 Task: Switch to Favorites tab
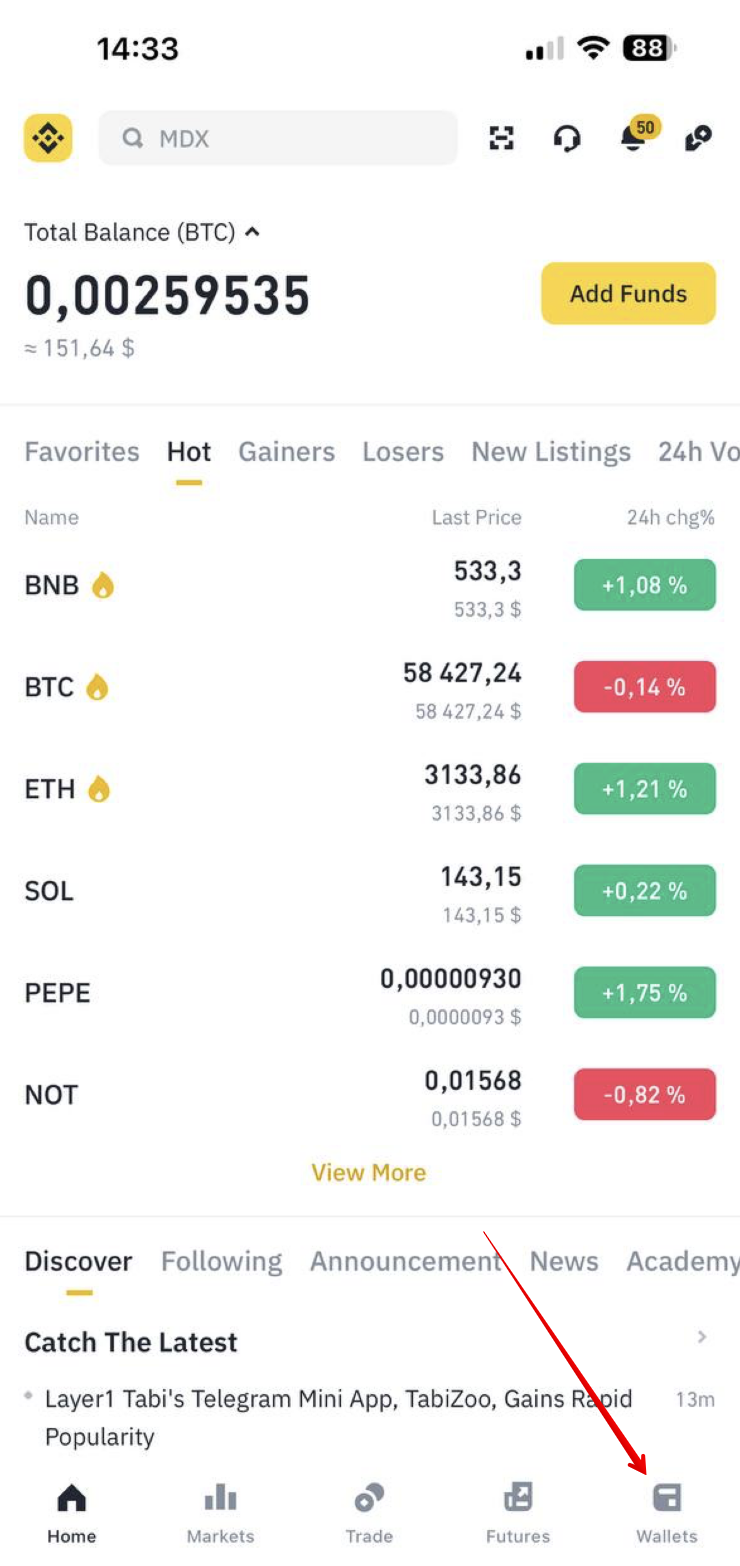click(82, 452)
